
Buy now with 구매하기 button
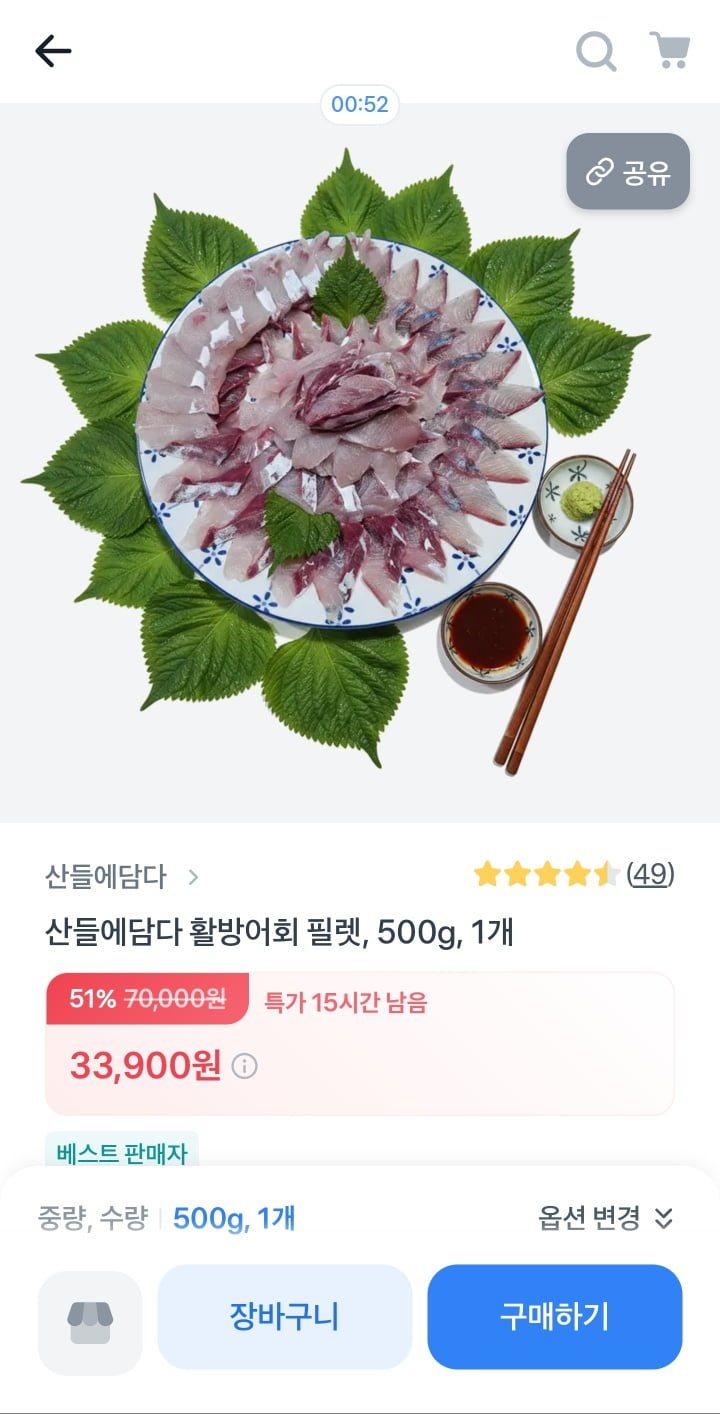(555, 1316)
